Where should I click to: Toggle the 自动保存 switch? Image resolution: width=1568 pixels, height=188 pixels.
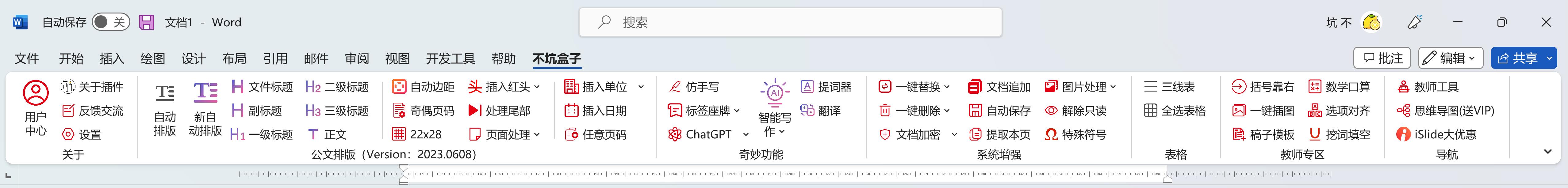coord(110,23)
